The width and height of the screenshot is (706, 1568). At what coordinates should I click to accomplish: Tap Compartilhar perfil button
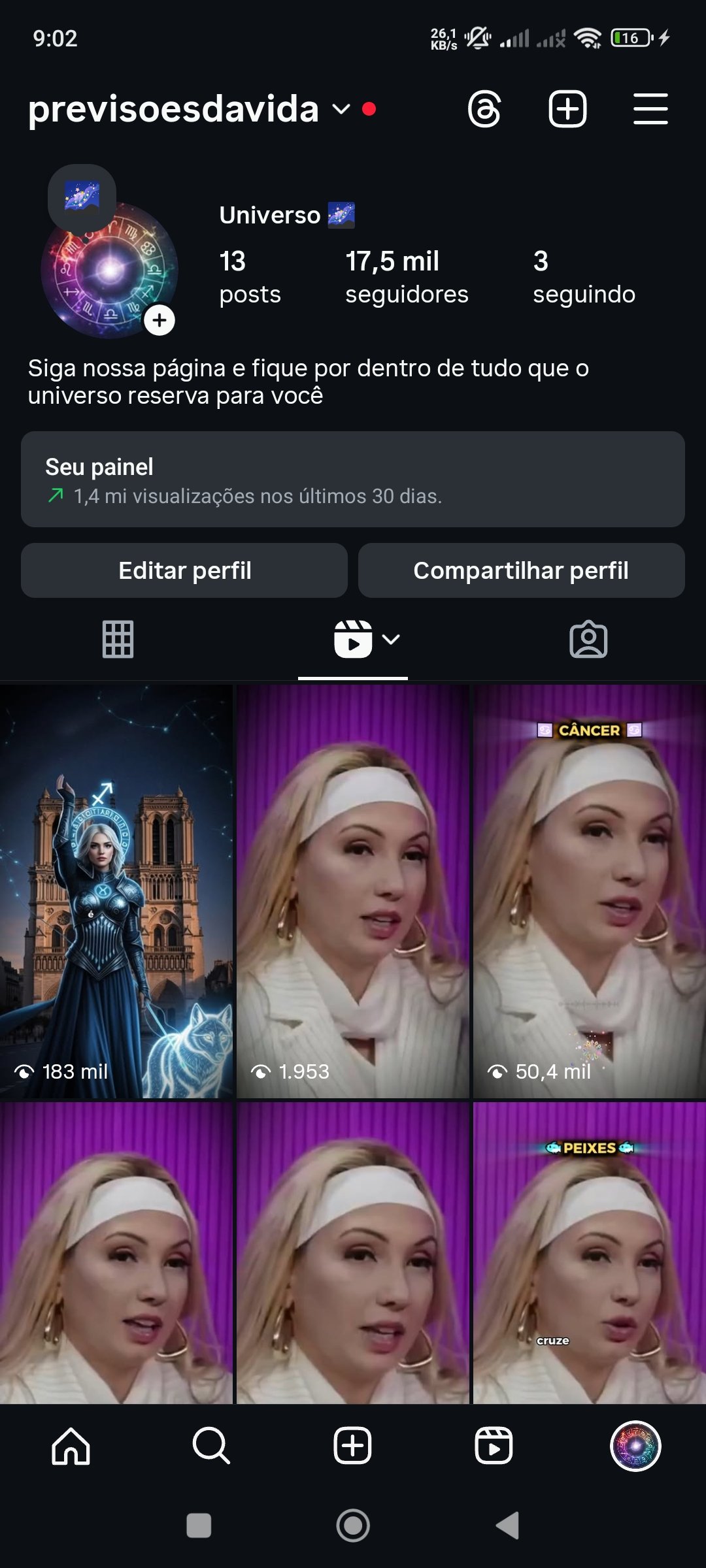521,570
